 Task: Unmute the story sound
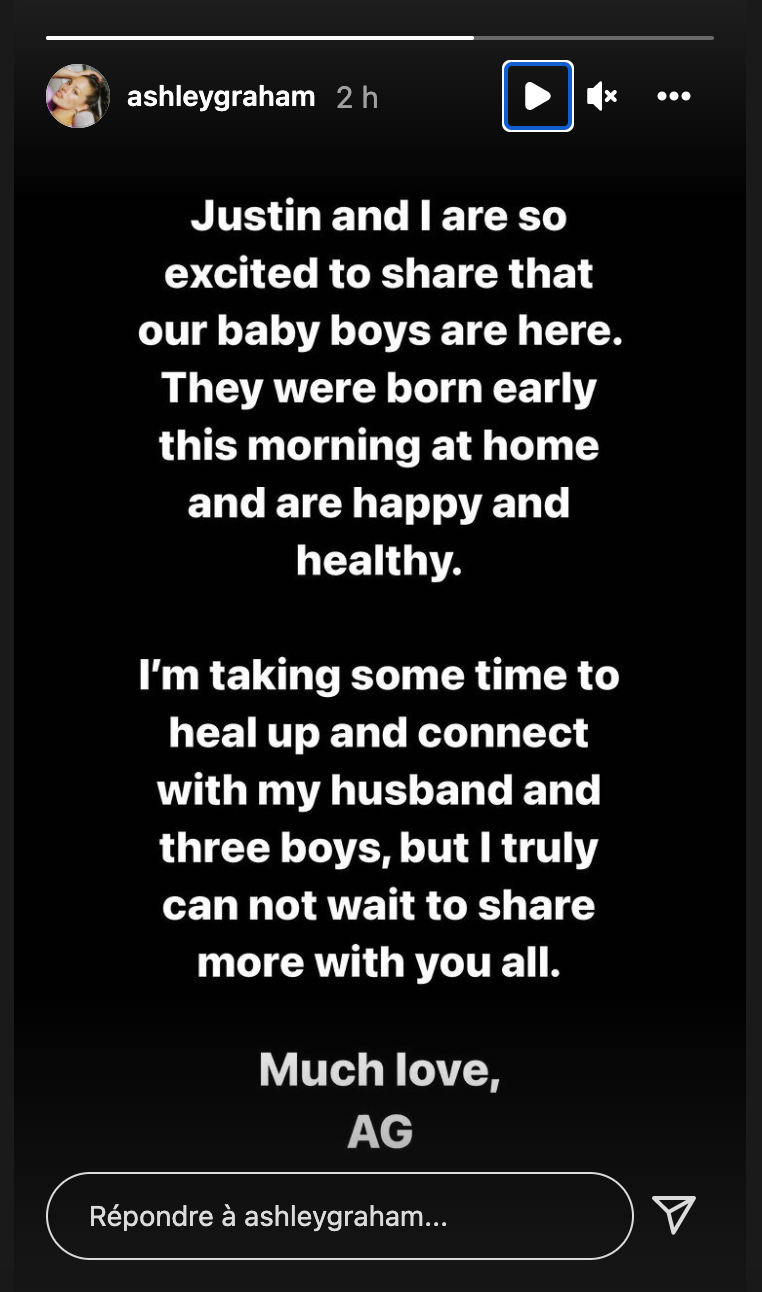point(601,96)
